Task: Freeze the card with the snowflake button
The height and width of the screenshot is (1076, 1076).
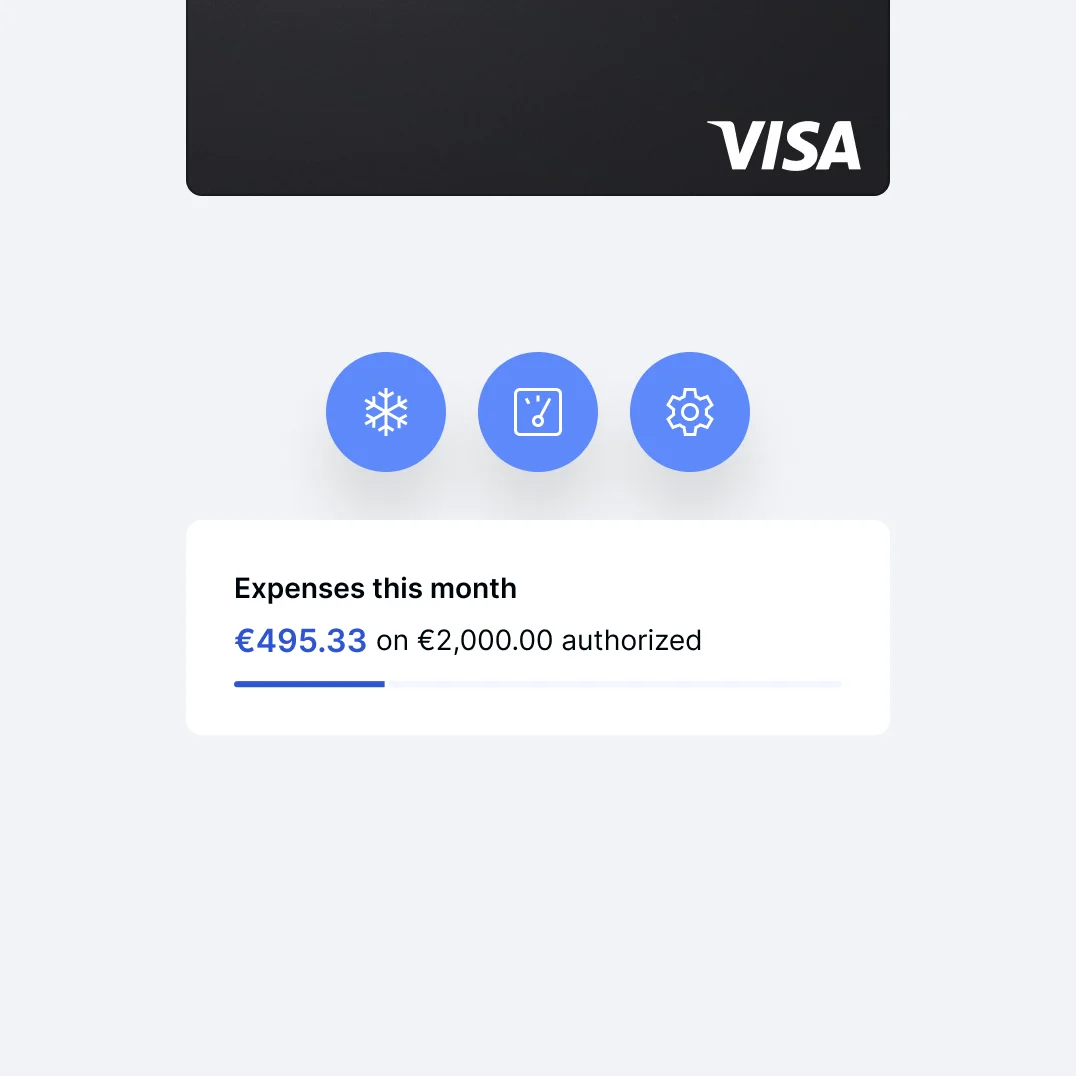Action: point(386,412)
